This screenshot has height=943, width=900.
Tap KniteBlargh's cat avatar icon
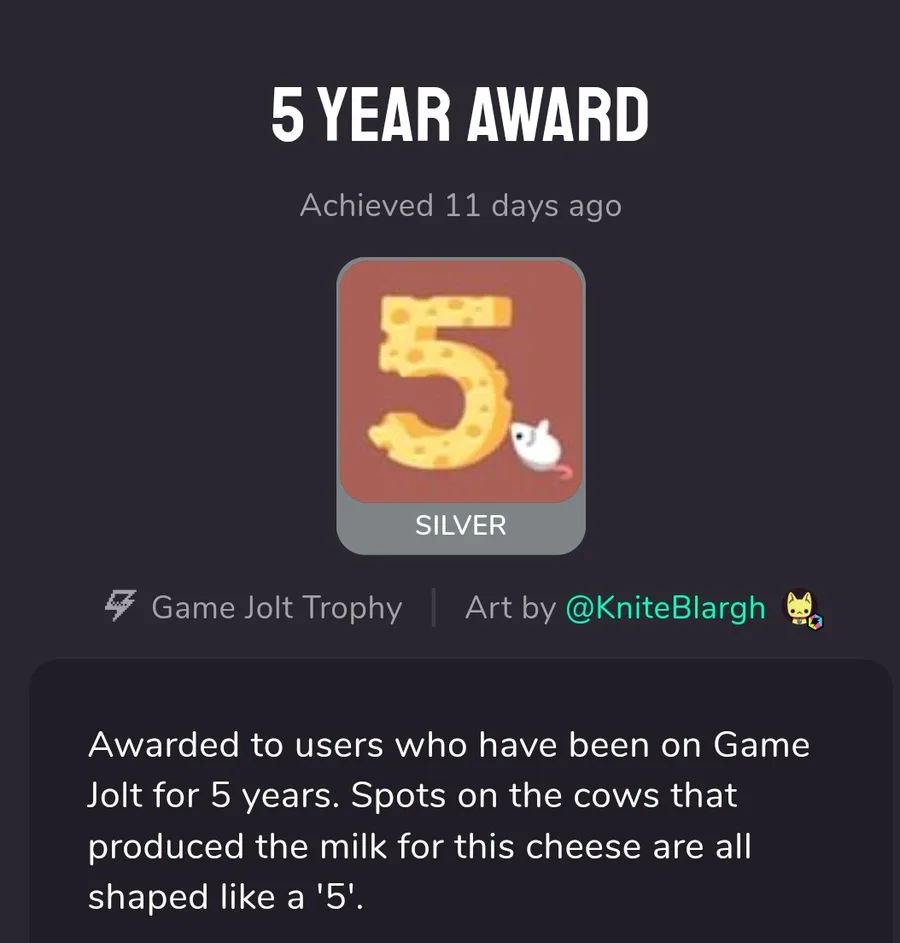[801, 608]
